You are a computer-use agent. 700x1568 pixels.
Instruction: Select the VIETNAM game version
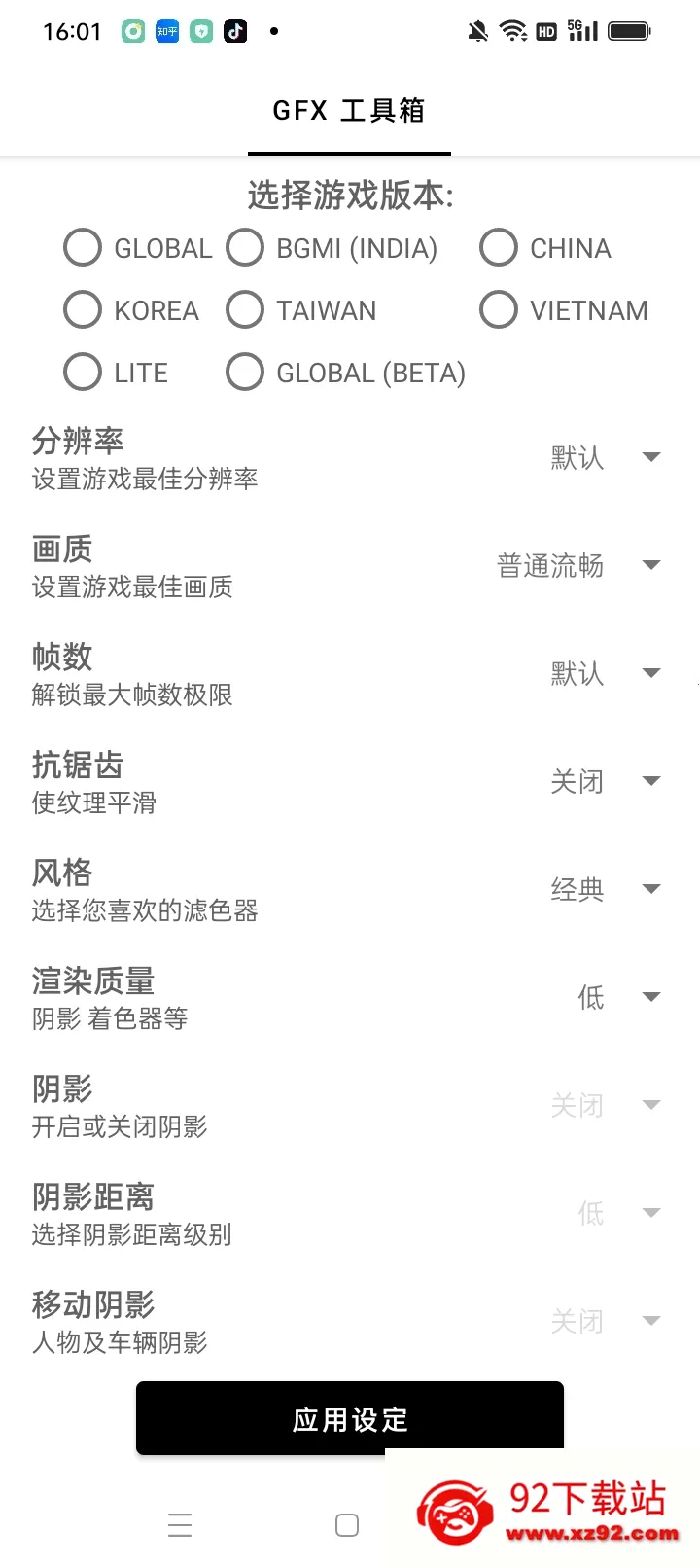499,309
